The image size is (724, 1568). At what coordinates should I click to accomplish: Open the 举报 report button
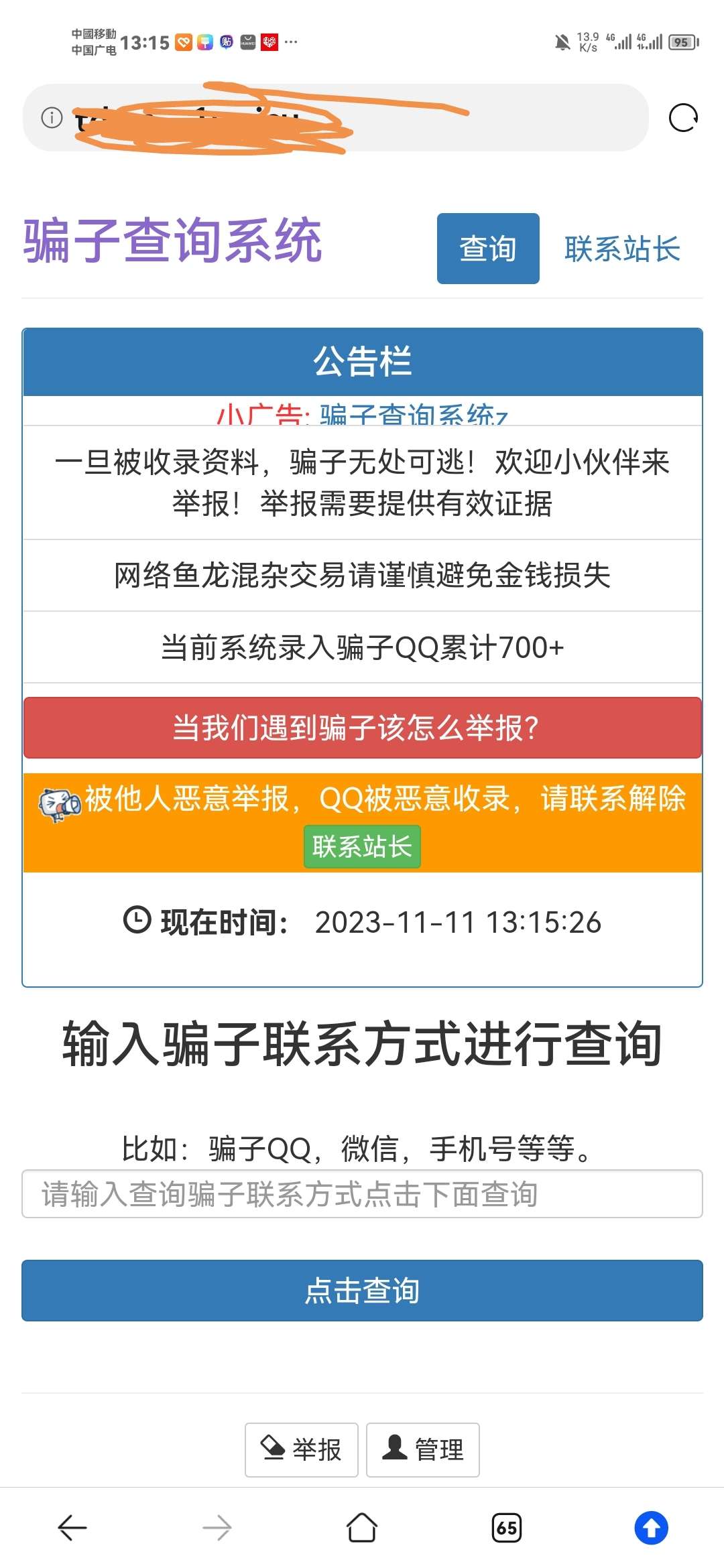coord(301,1450)
